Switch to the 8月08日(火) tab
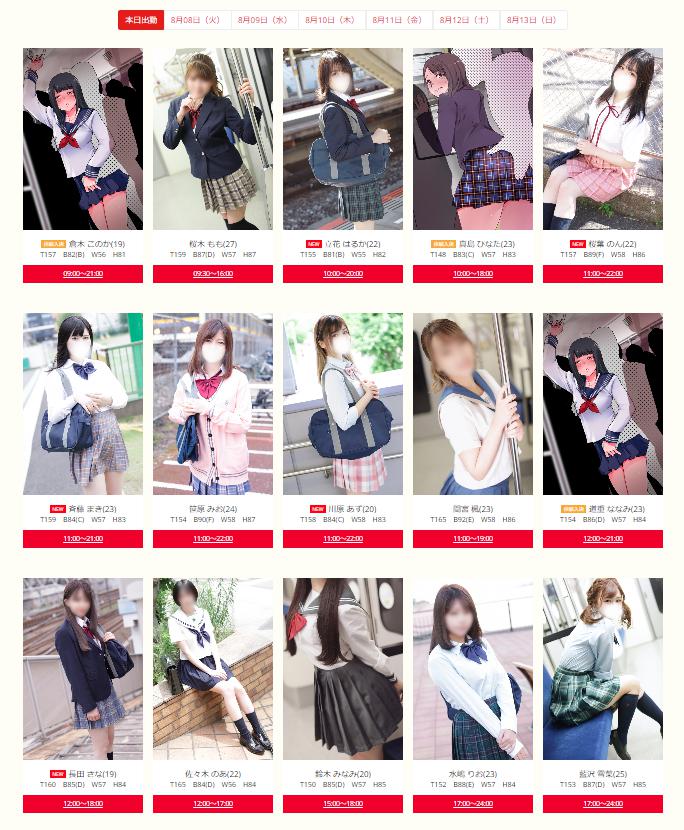The height and width of the screenshot is (830, 684). tap(197, 19)
